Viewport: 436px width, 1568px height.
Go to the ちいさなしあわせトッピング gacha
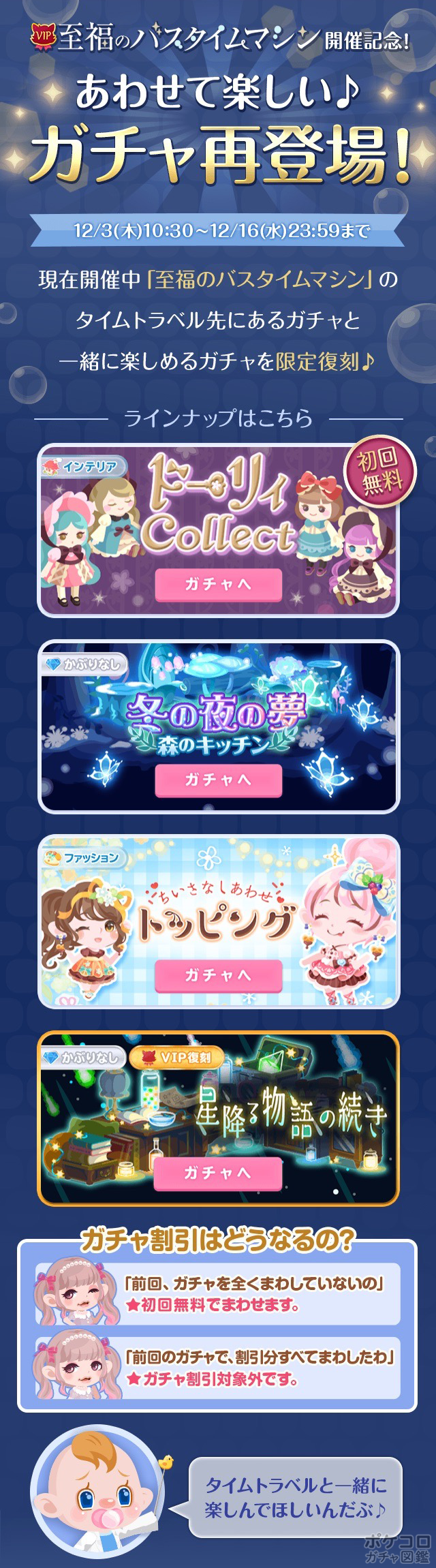click(x=218, y=975)
